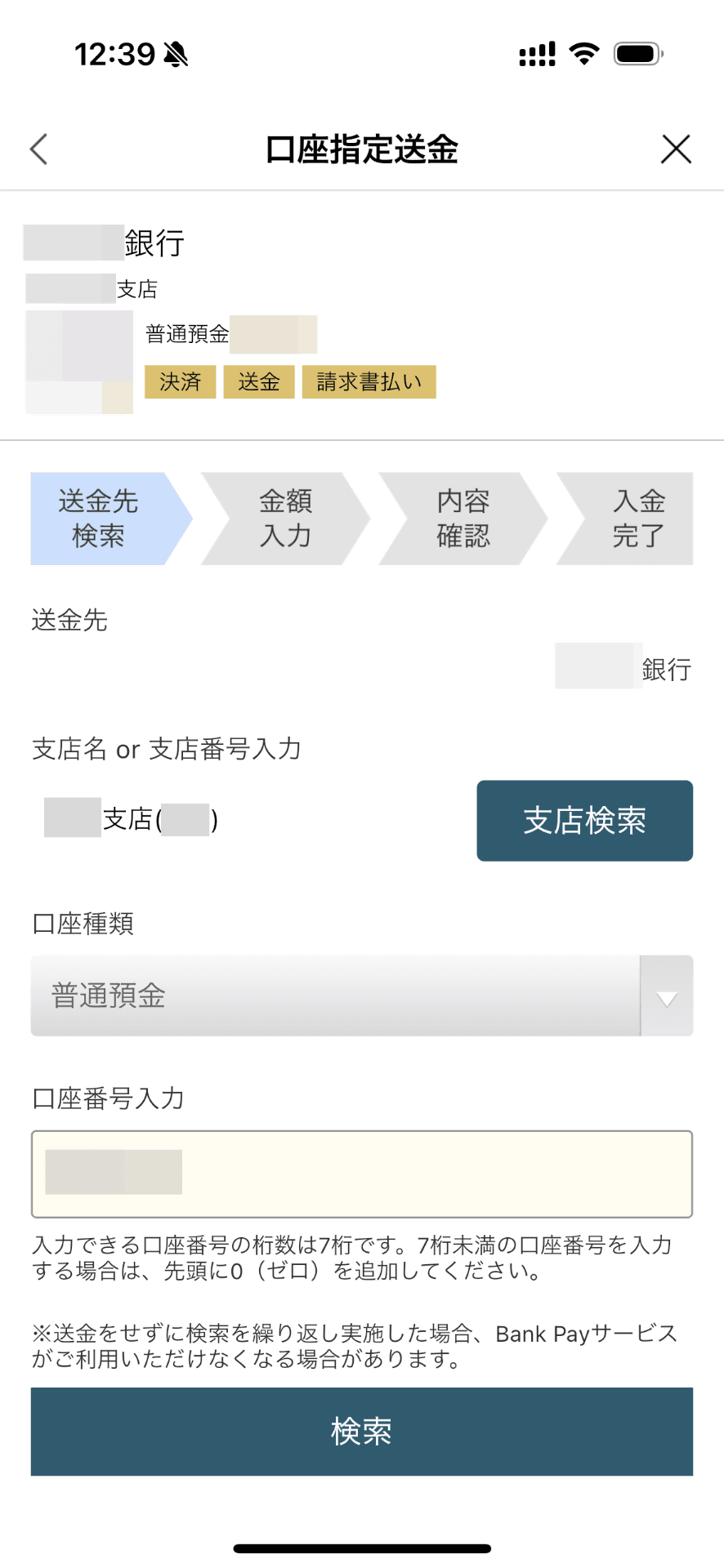Select the 決済 badge

(x=180, y=382)
